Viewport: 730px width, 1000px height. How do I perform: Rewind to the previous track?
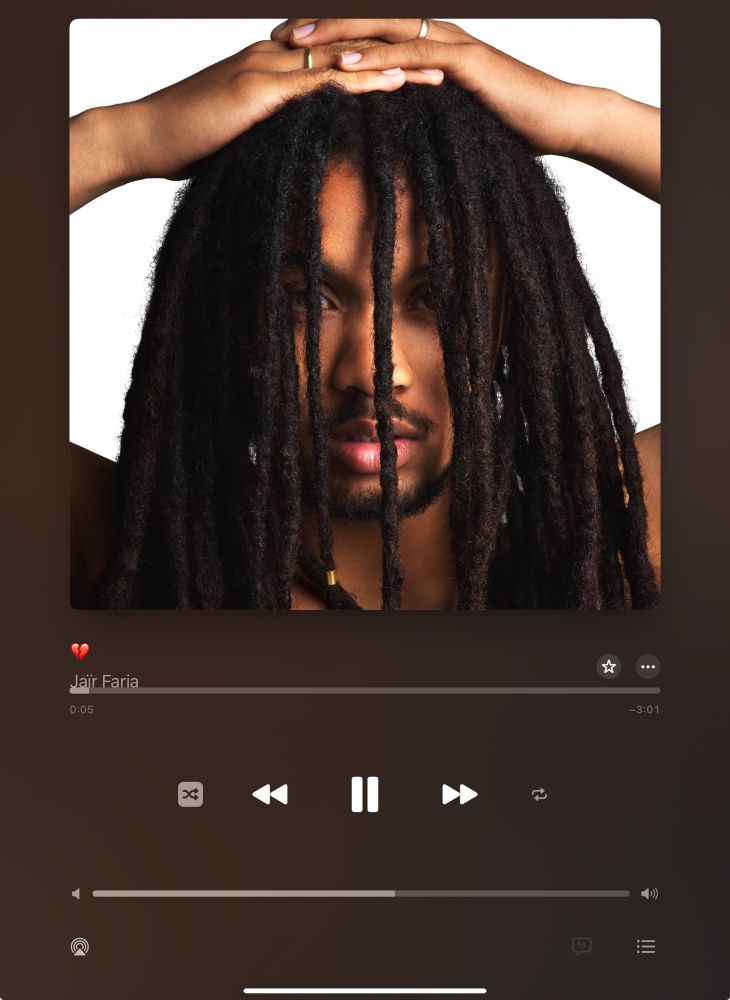[x=270, y=794]
